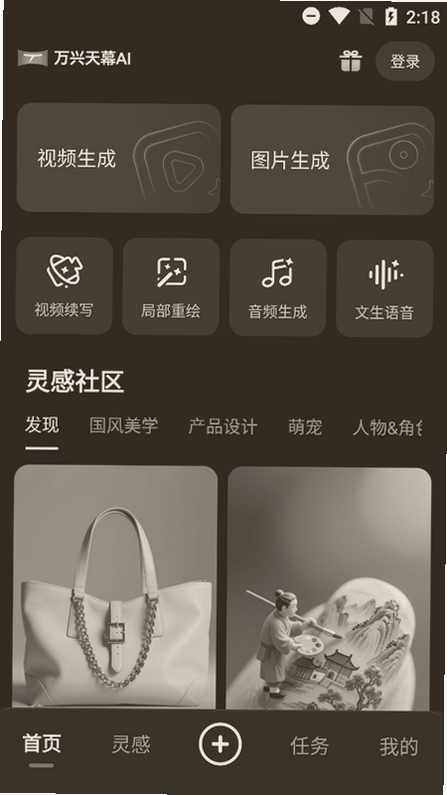Tap the plus create button
The height and width of the screenshot is (795, 447).
tap(220, 744)
